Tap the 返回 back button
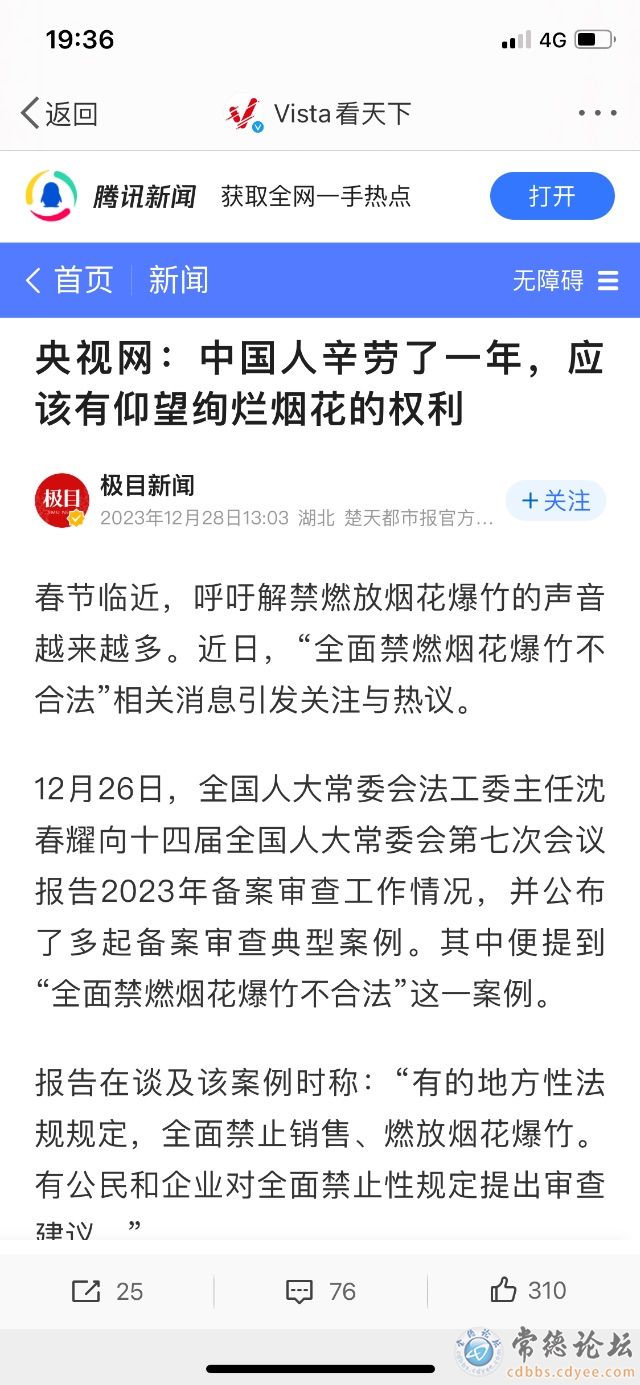 point(60,114)
